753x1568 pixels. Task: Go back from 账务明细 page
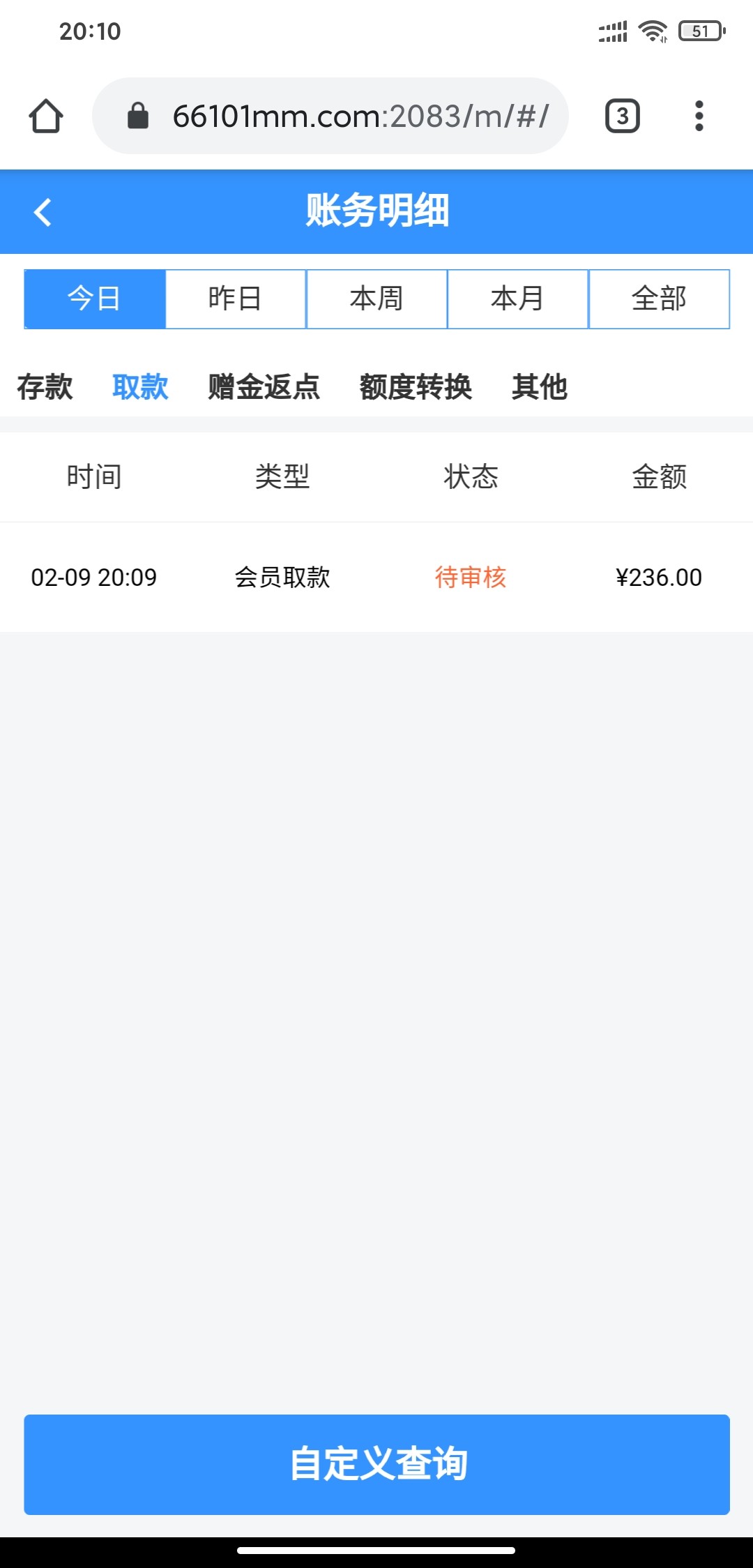[x=43, y=212]
